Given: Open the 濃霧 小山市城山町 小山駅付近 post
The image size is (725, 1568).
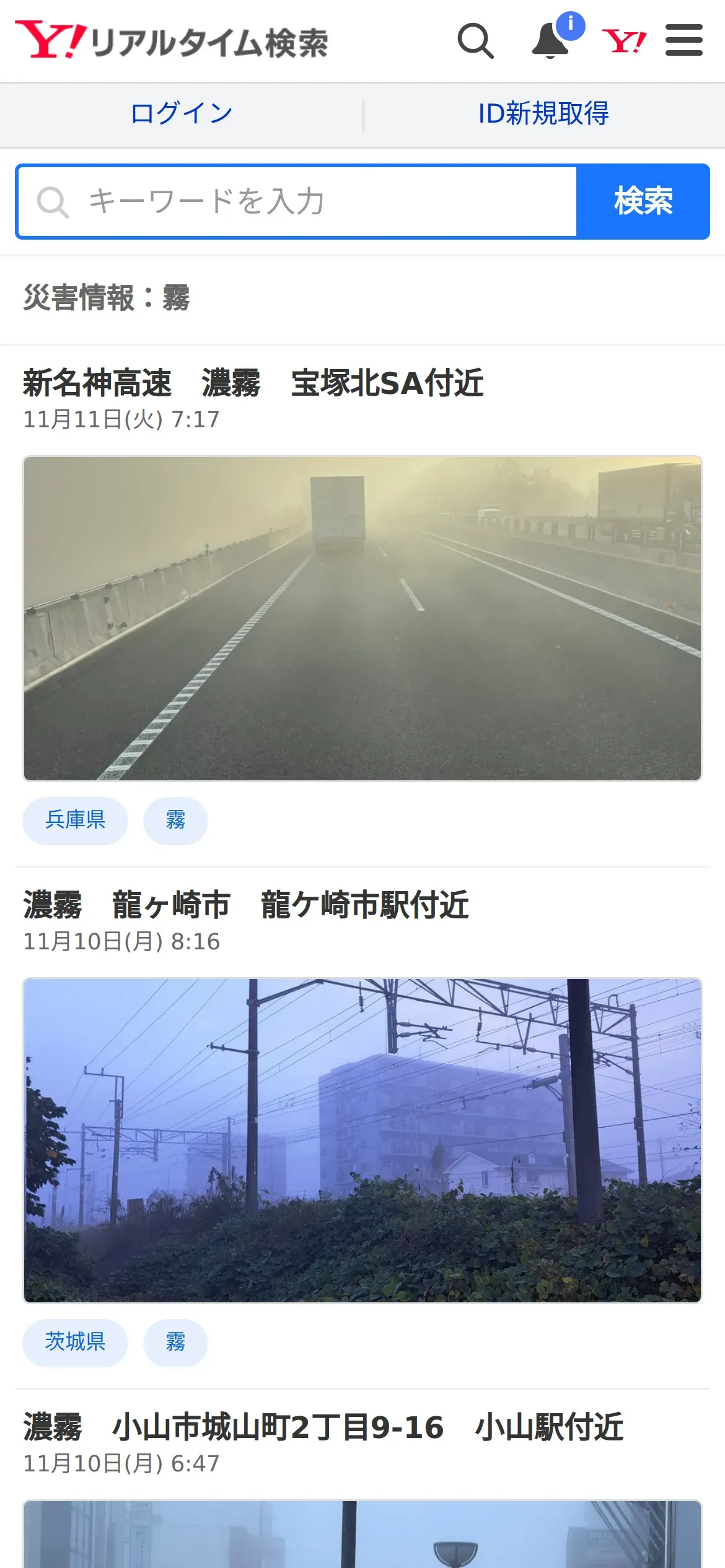Looking at the screenshot, I should [x=323, y=1427].
